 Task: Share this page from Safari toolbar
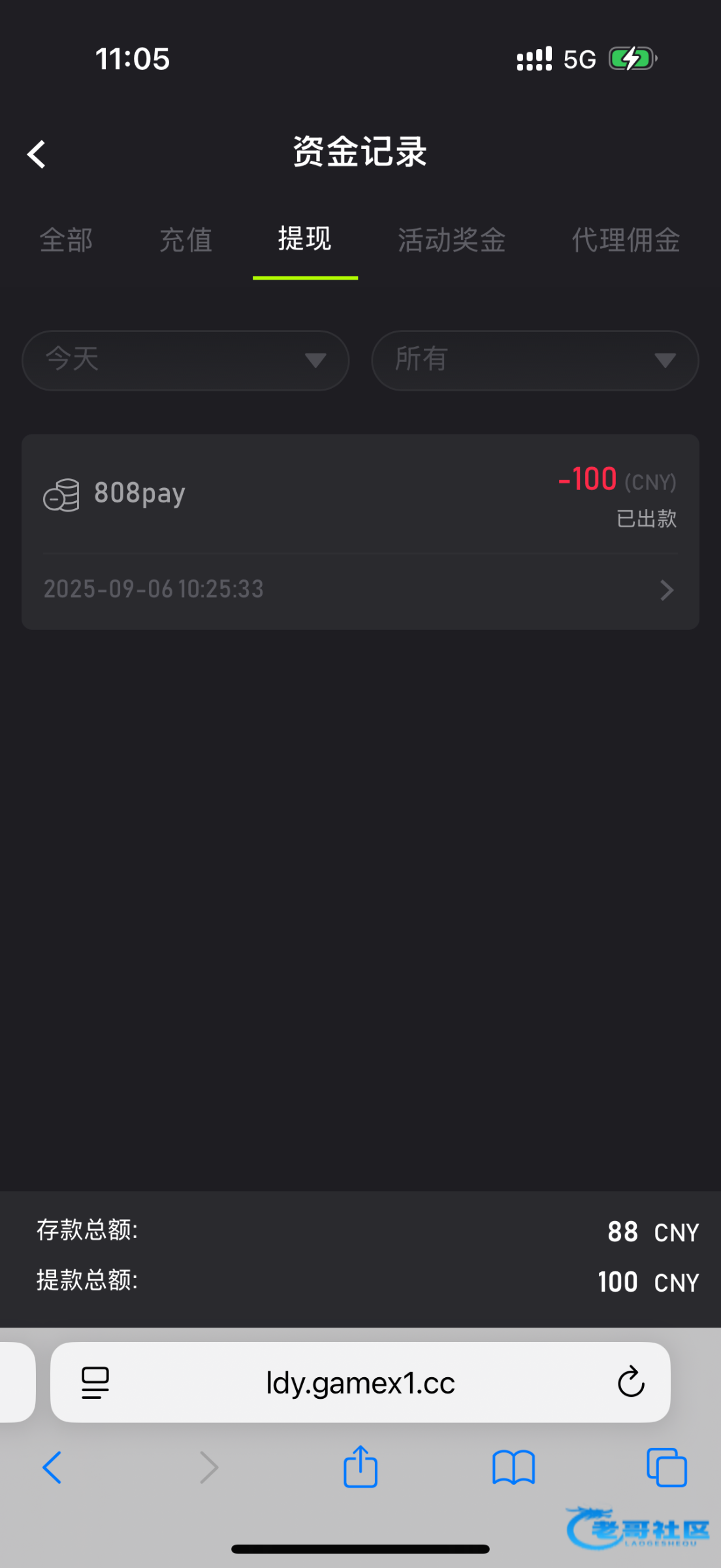tap(360, 1467)
